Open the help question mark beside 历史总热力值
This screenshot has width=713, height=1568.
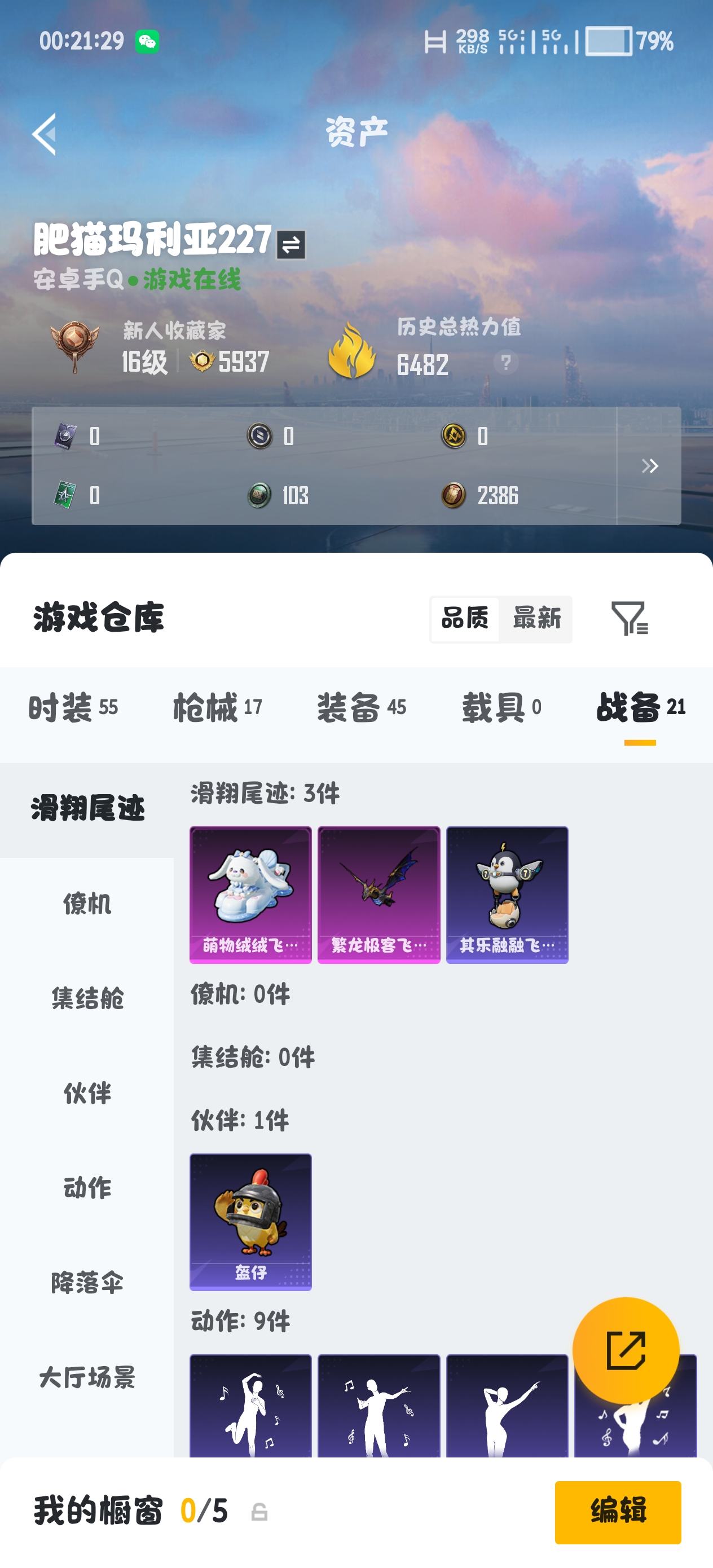pos(505,362)
